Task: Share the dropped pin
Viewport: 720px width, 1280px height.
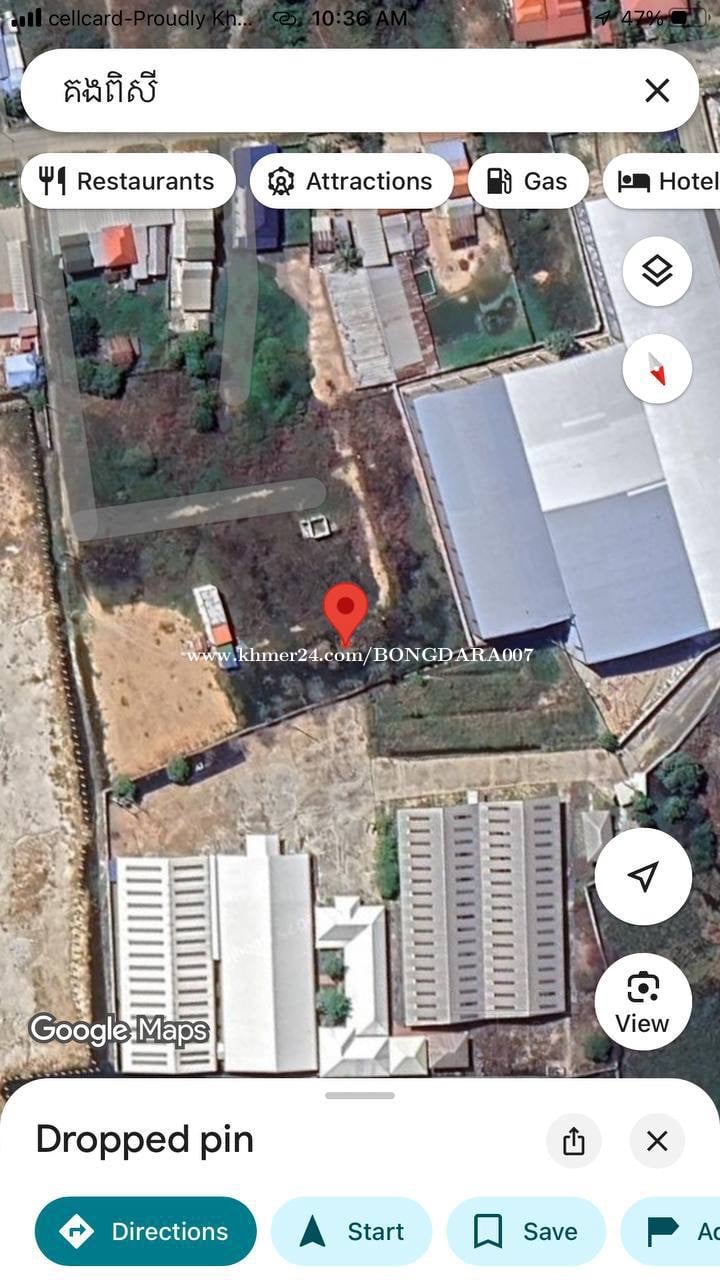Action: coord(574,1141)
